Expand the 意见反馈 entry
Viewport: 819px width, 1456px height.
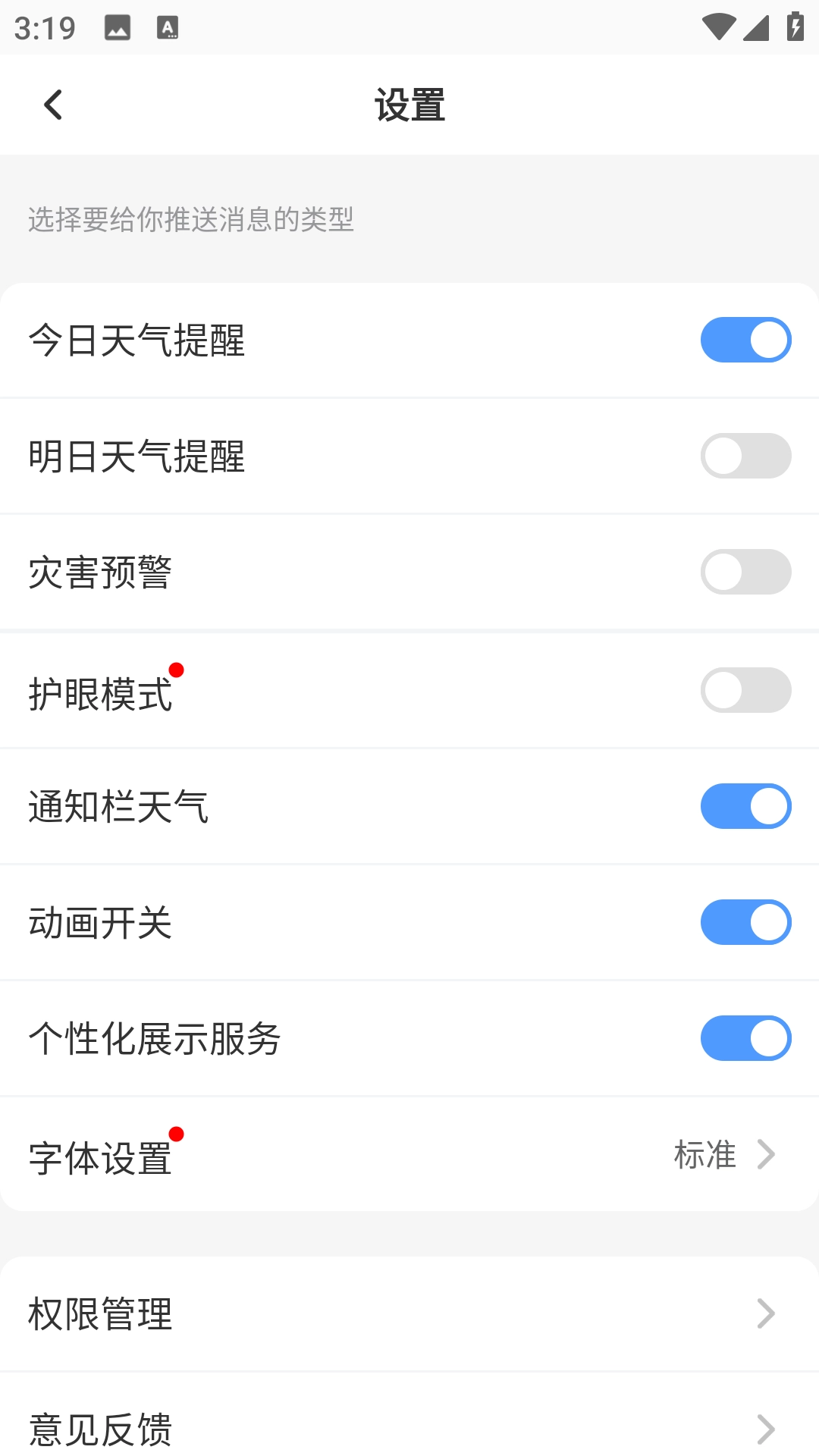tap(767, 1430)
